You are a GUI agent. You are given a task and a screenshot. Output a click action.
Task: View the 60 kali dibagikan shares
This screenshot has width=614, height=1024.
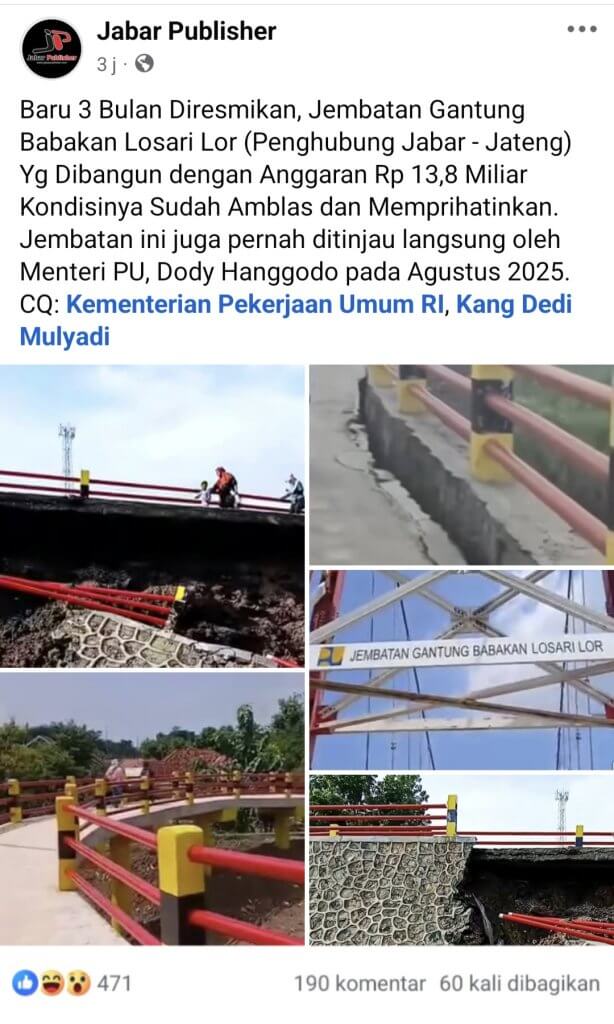(x=520, y=983)
